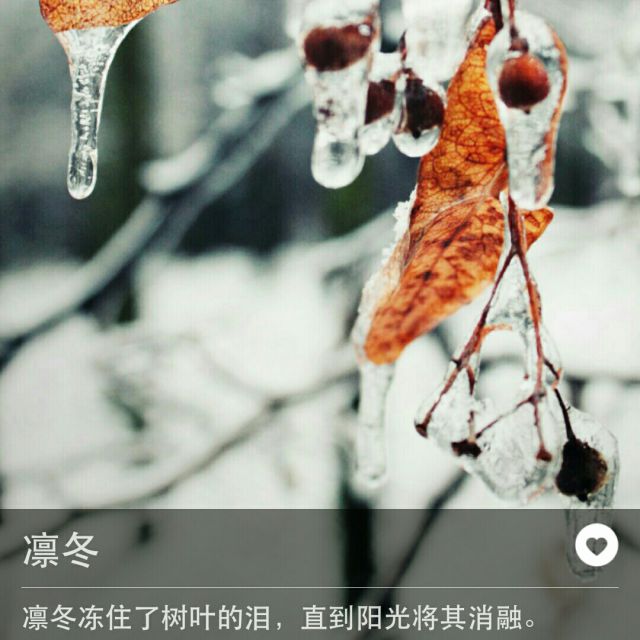Like the 凛冬 photo with the heart icon
Viewport: 640px width, 640px height.
click(596, 545)
